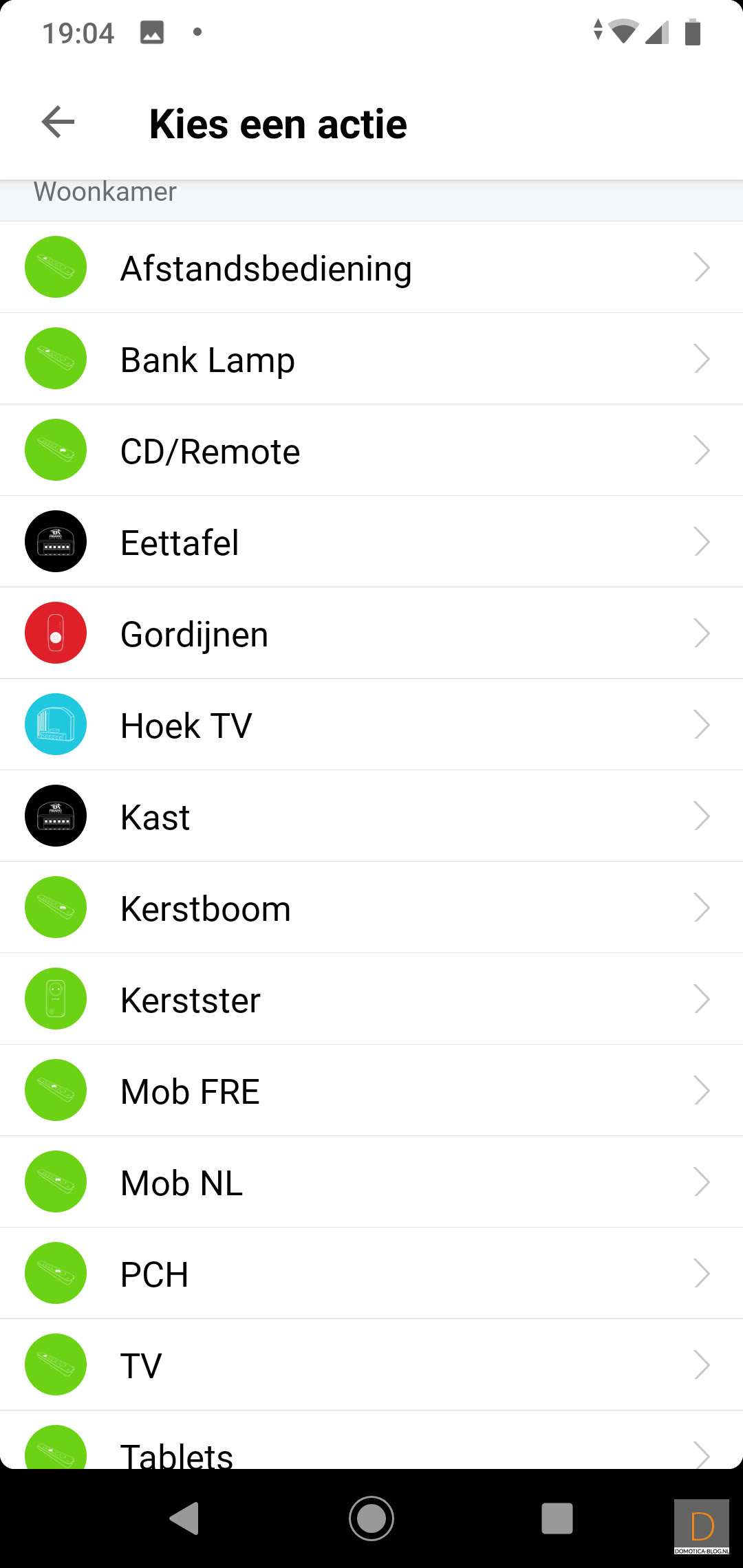This screenshot has width=743, height=1568.
Task: Open Mob NL actions
Action: pyautogui.click(x=371, y=1182)
